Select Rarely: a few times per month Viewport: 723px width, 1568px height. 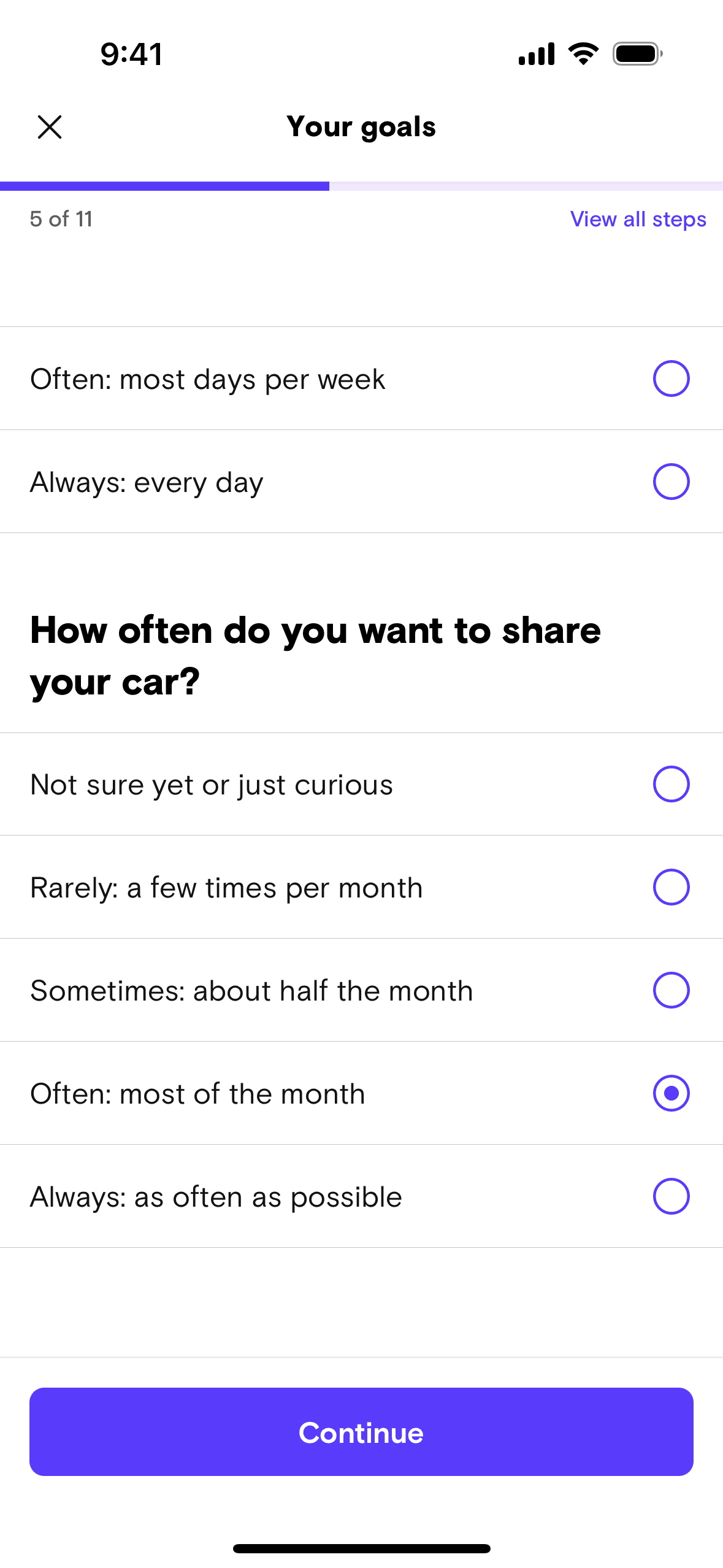(671, 887)
